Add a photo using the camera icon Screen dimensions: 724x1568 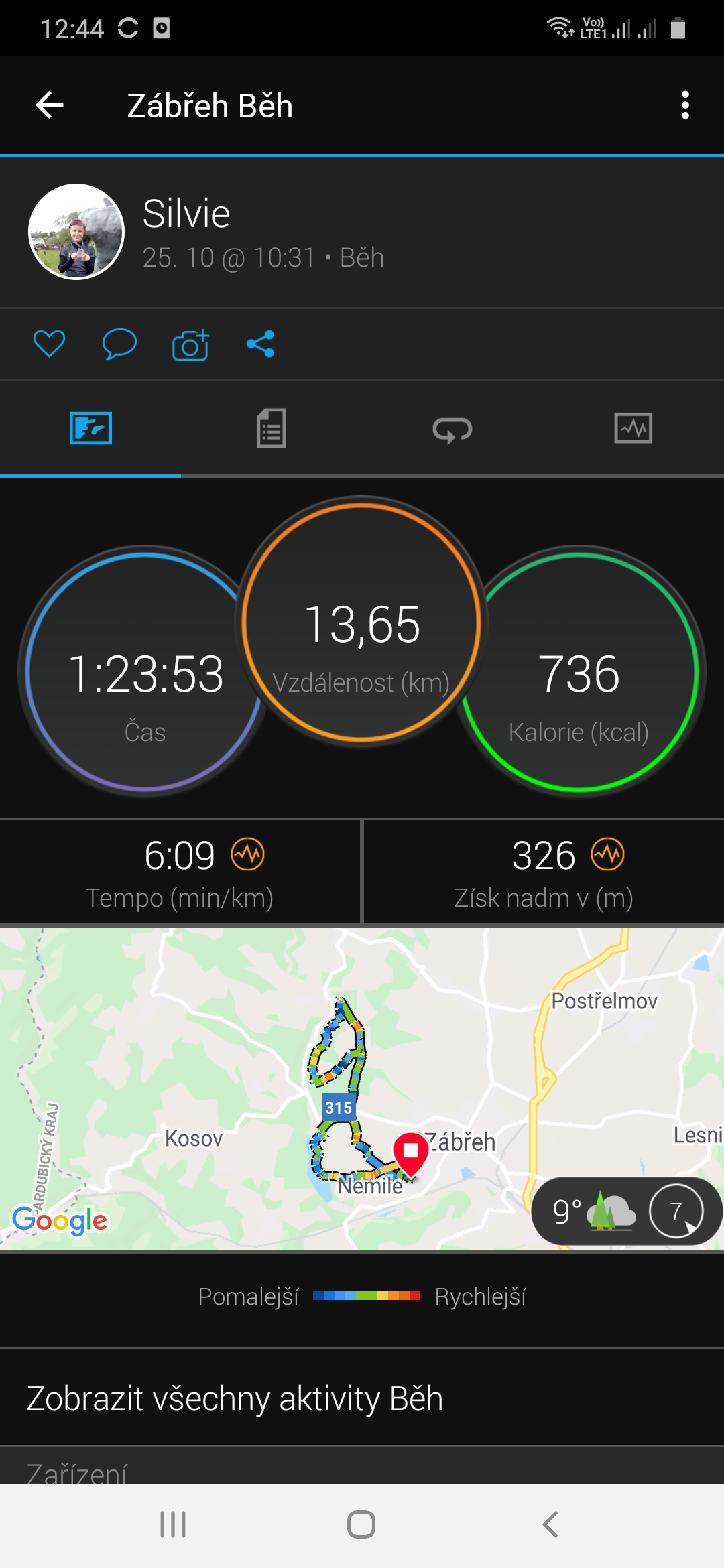(190, 344)
